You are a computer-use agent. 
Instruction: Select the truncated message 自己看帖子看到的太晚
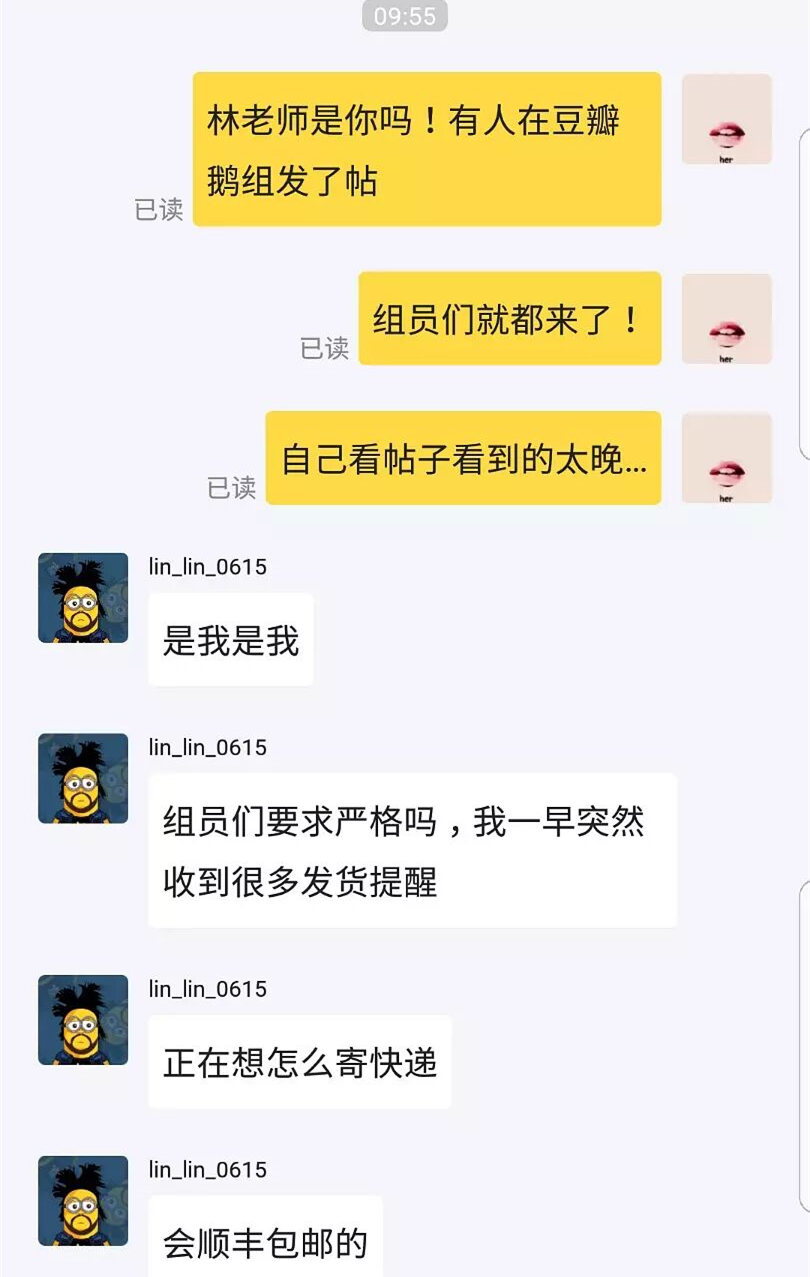click(x=465, y=458)
